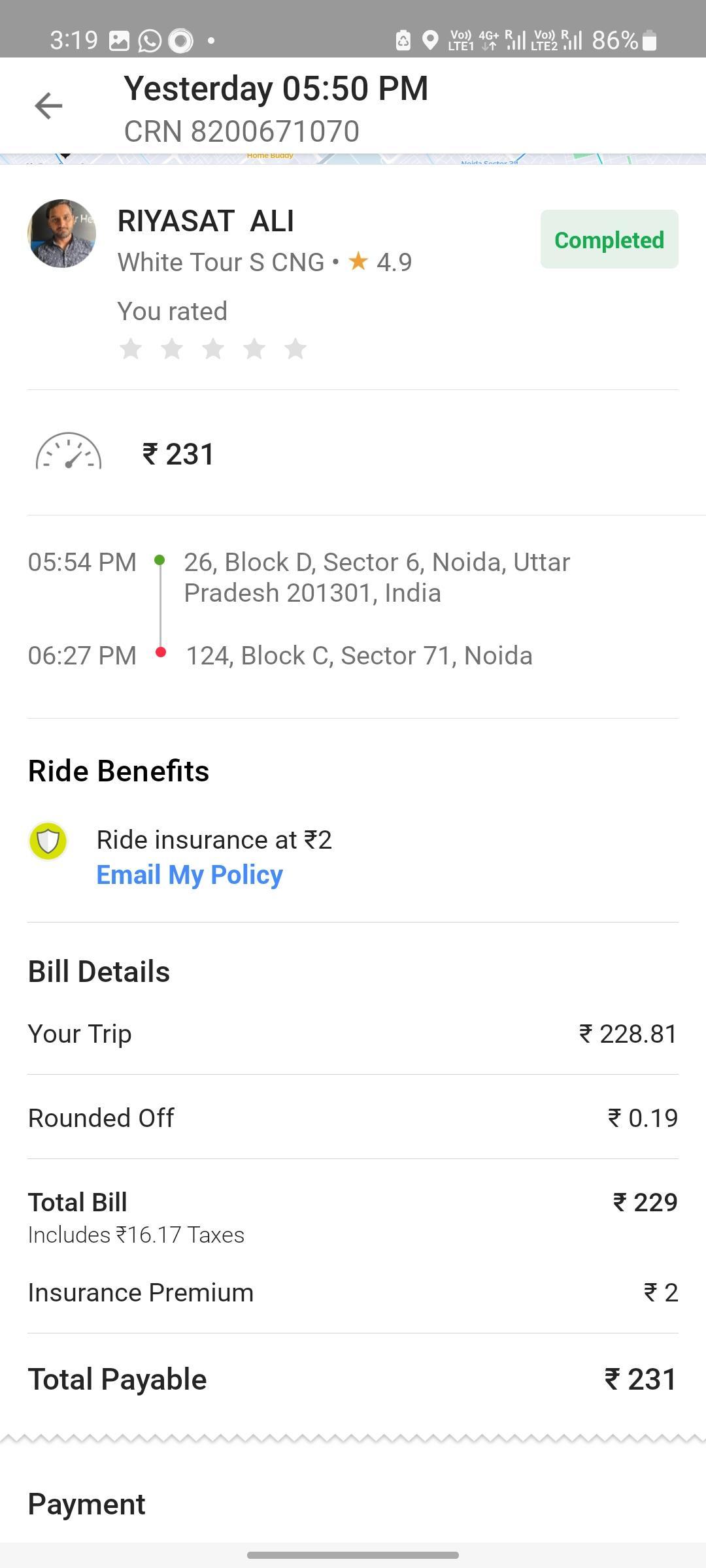Open Riyasat Ali's driver photo
Screen dimensions: 706x1568
point(62,233)
